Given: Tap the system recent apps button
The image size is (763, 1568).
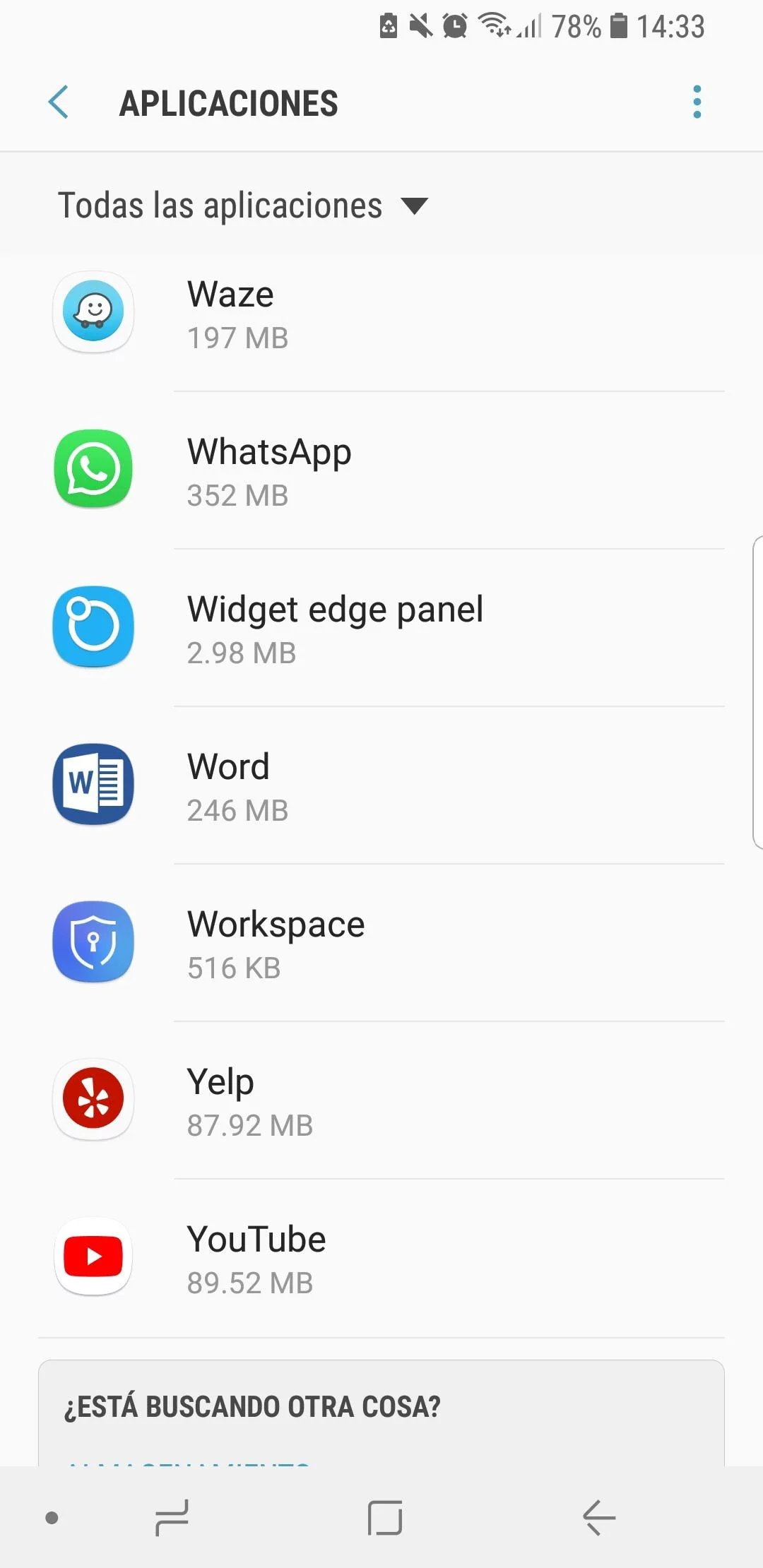Looking at the screenshot, I should tap(172, 1517).
